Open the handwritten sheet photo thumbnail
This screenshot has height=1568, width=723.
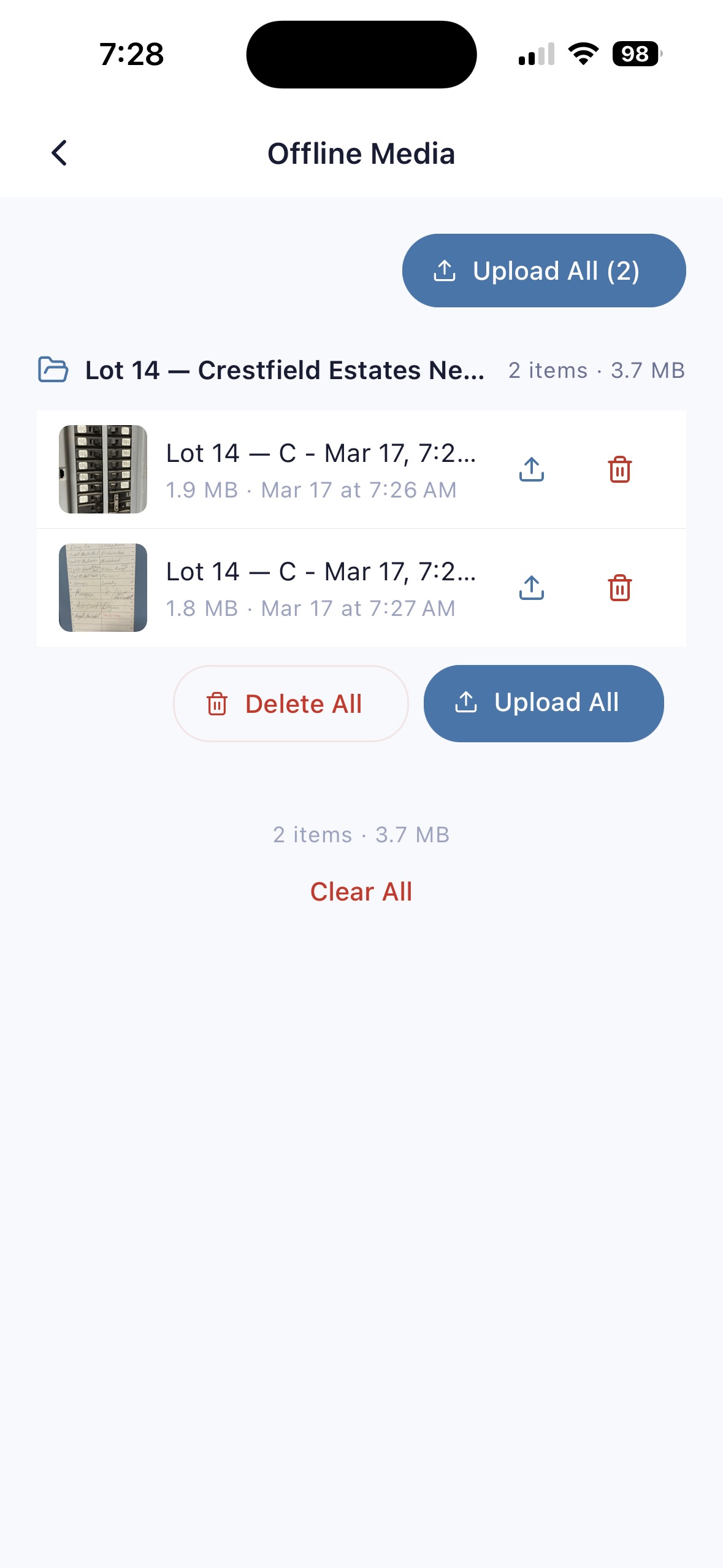tap(103, 588)
